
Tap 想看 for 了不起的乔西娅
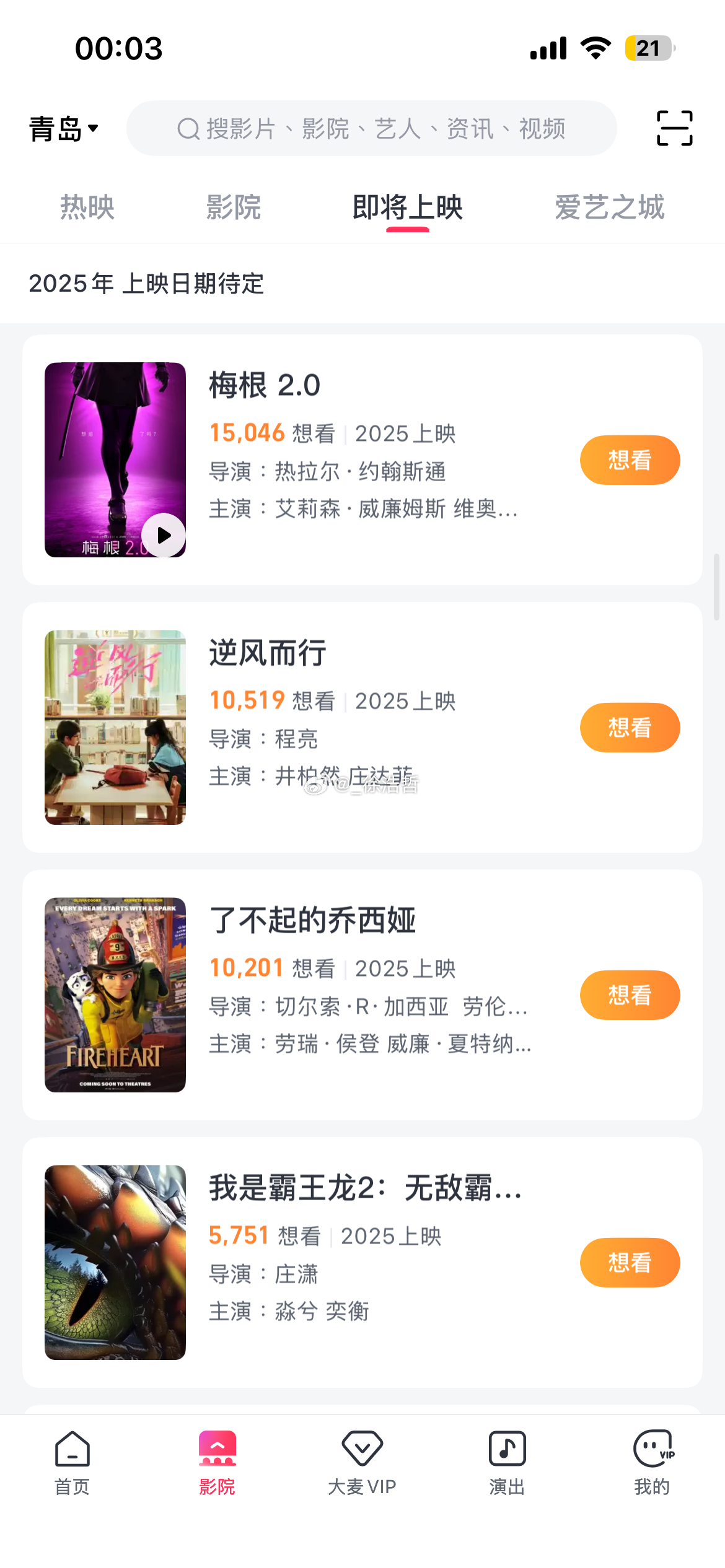[x=630, y=995]
